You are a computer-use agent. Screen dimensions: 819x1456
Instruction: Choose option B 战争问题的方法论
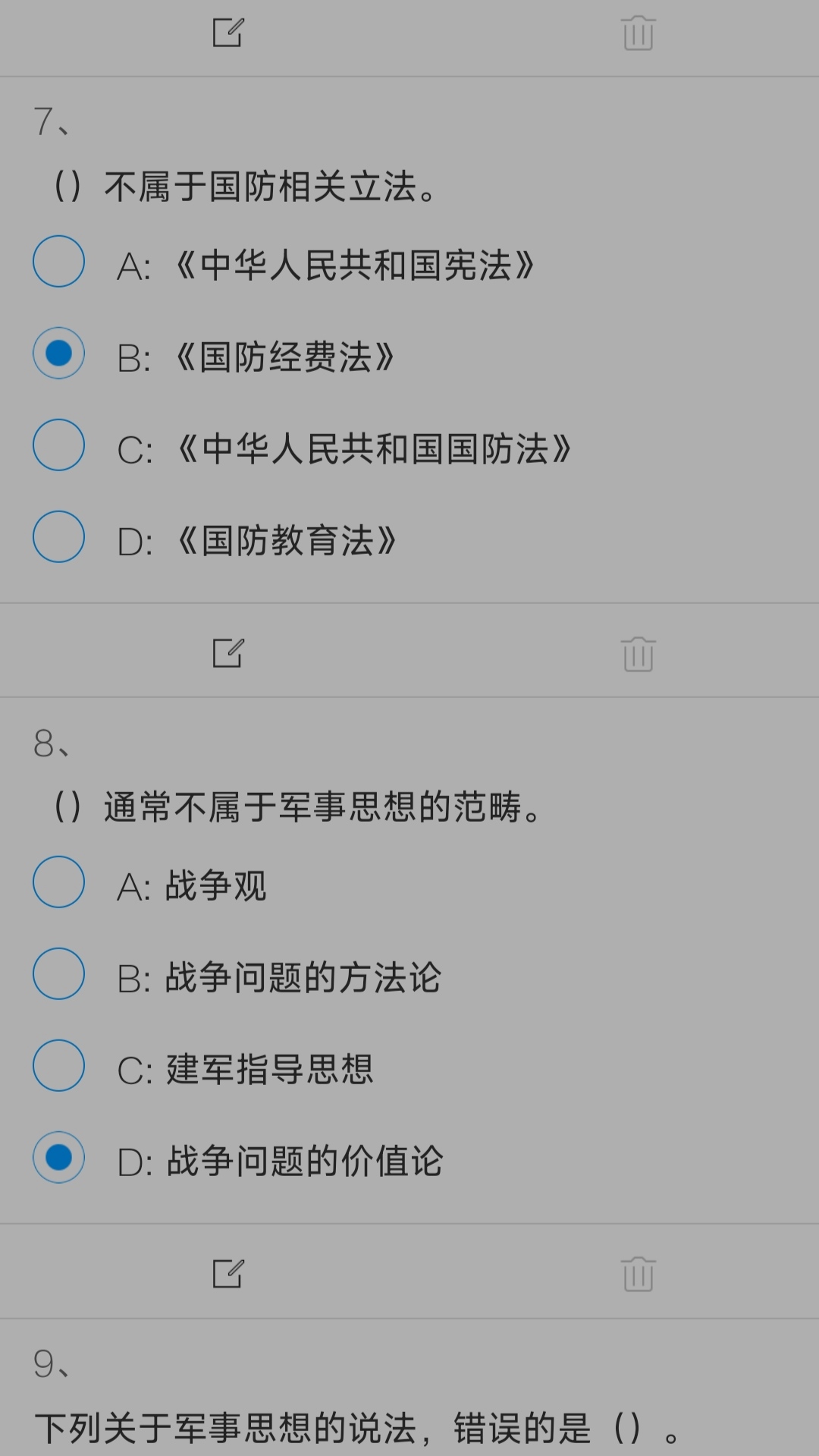tap(58, 974)
